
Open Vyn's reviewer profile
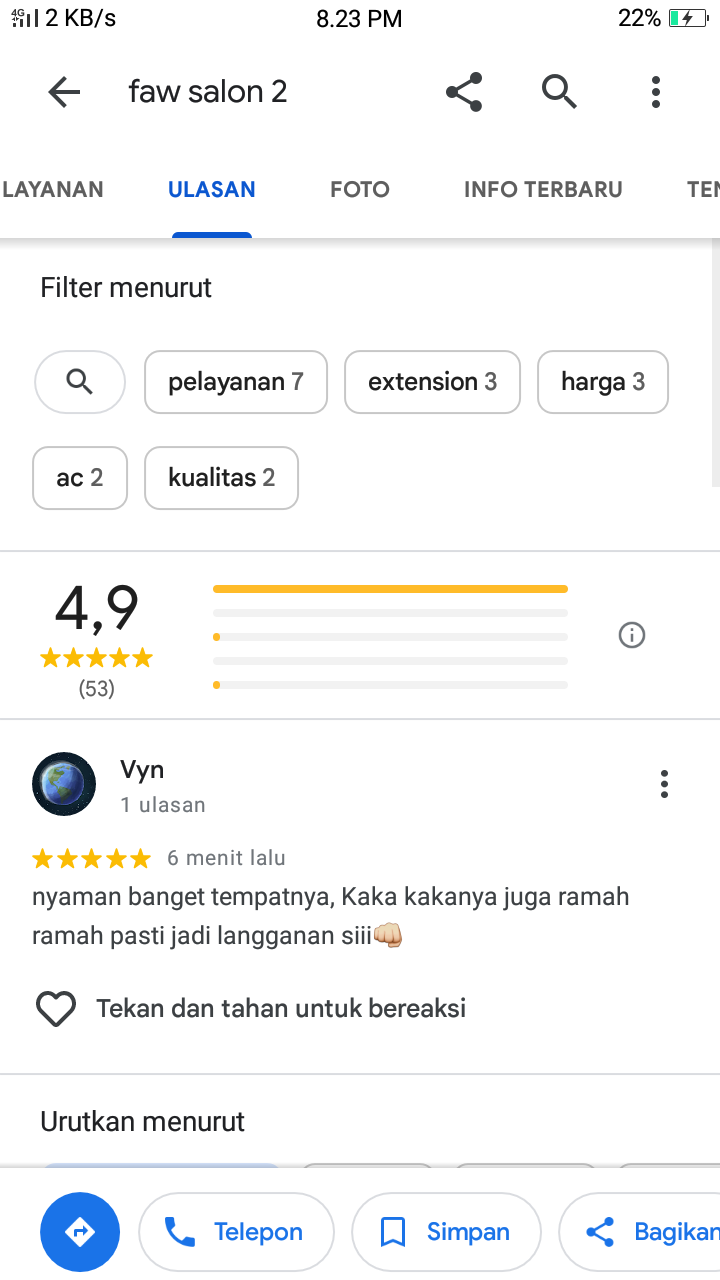coord(64,784)
